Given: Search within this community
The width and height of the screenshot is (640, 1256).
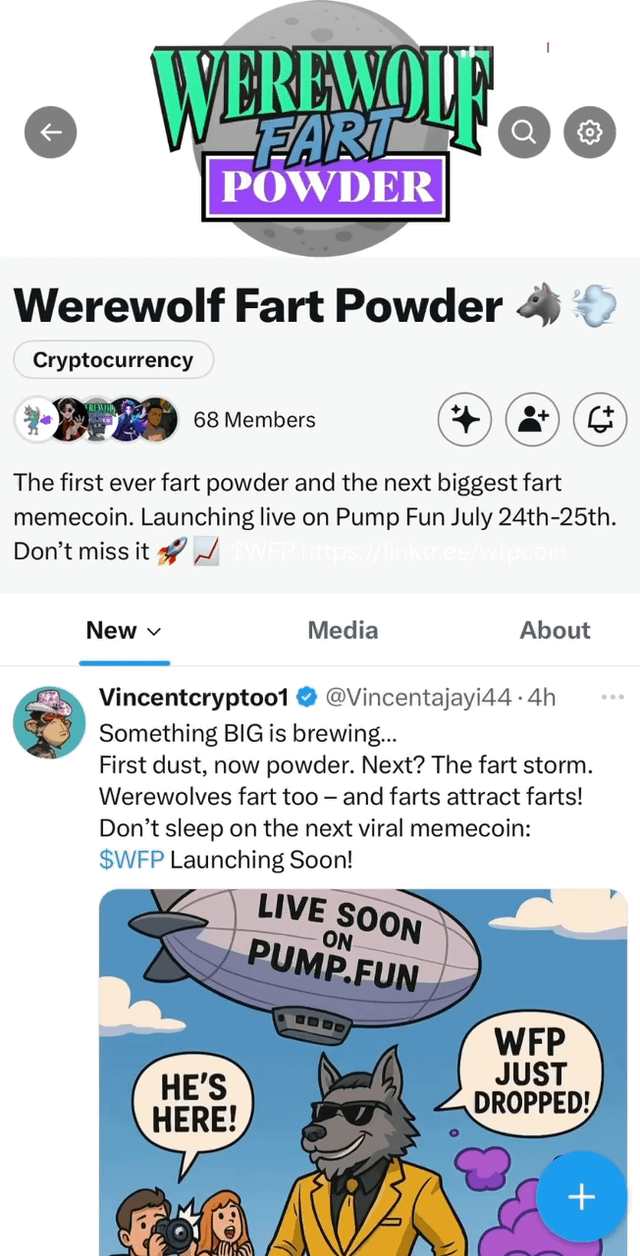Looking at the screenshot, I should 524,132.
